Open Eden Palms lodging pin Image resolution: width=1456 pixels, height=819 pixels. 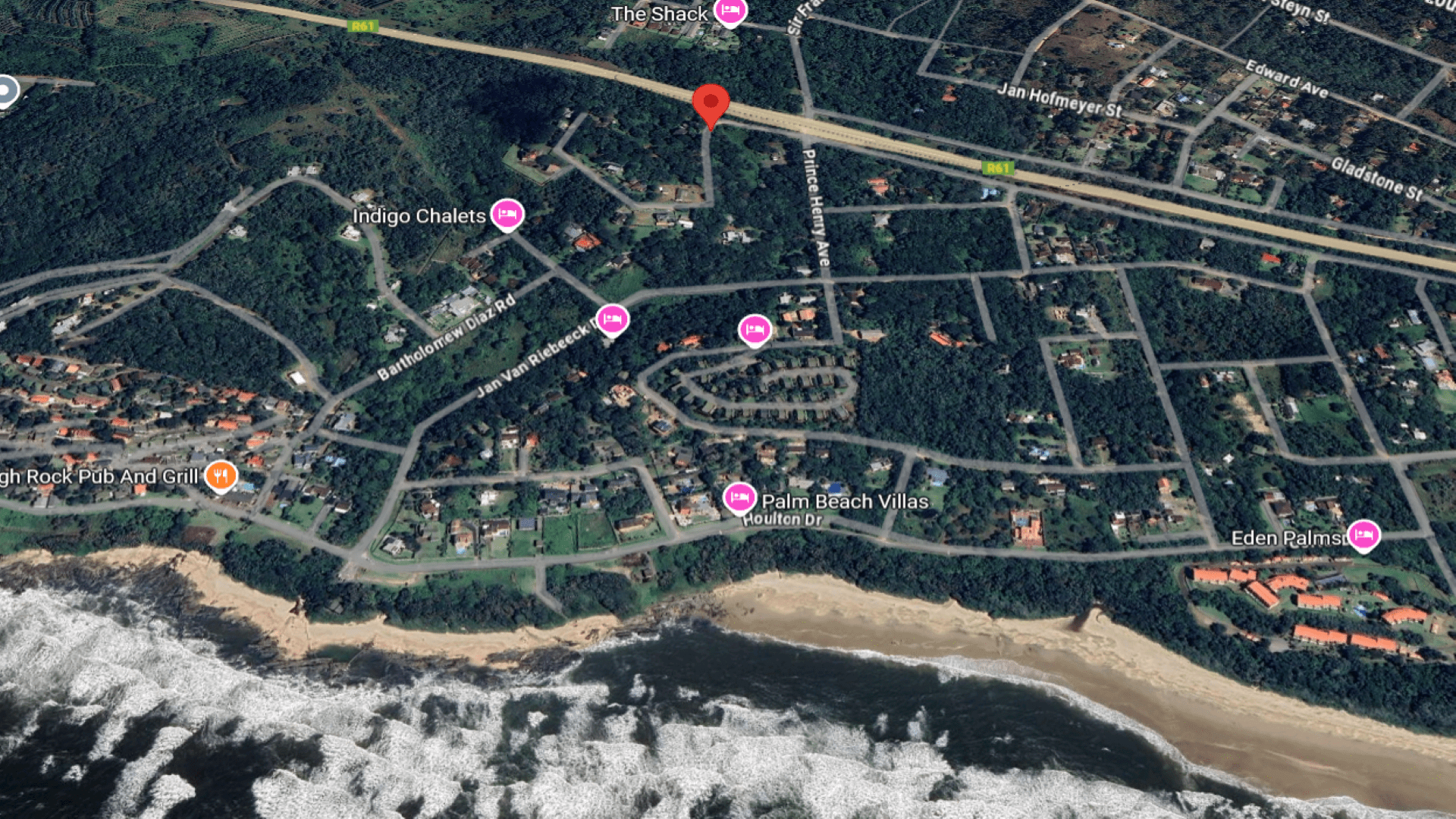click(x=1363, y=535)
